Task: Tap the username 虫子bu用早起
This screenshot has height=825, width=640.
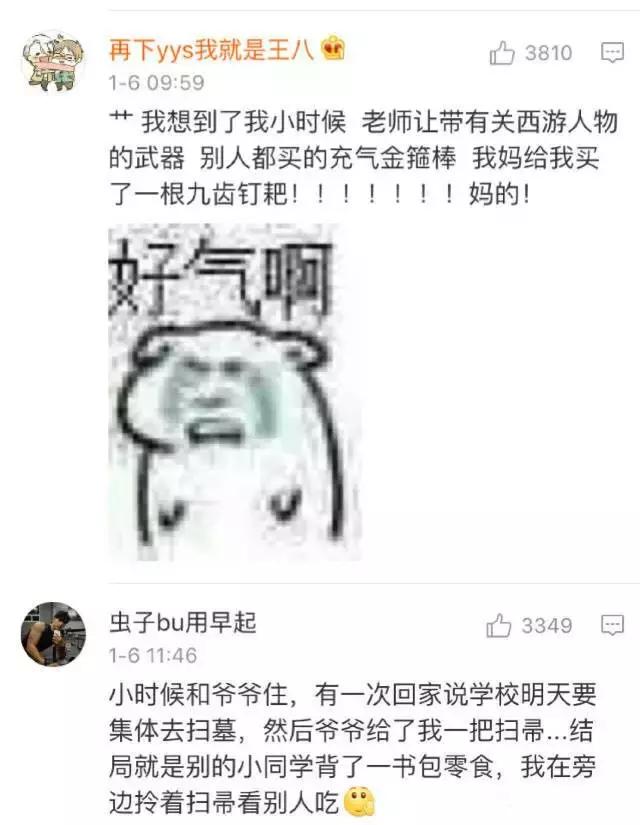Action: (183, 622)
